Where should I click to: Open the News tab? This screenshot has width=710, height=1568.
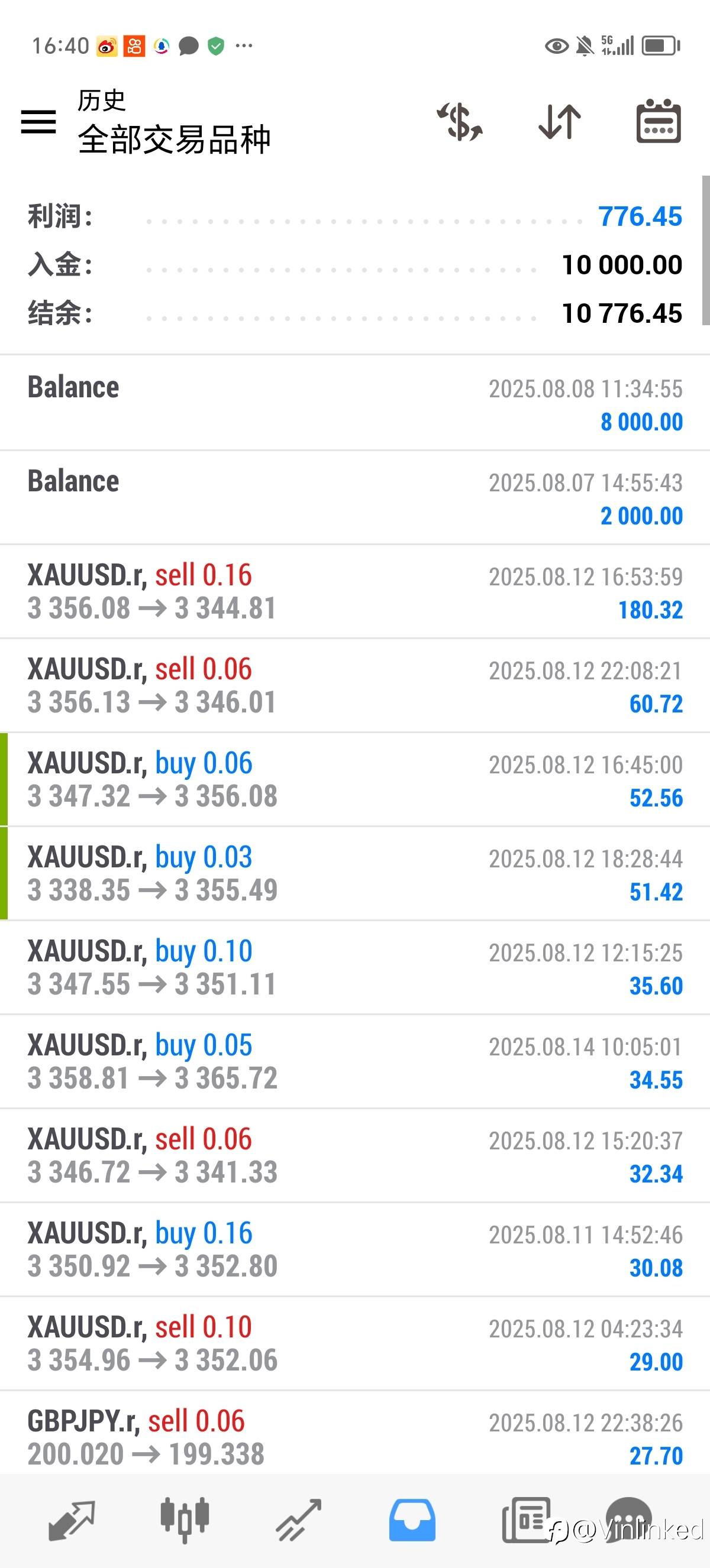[x=526, y=1520]
